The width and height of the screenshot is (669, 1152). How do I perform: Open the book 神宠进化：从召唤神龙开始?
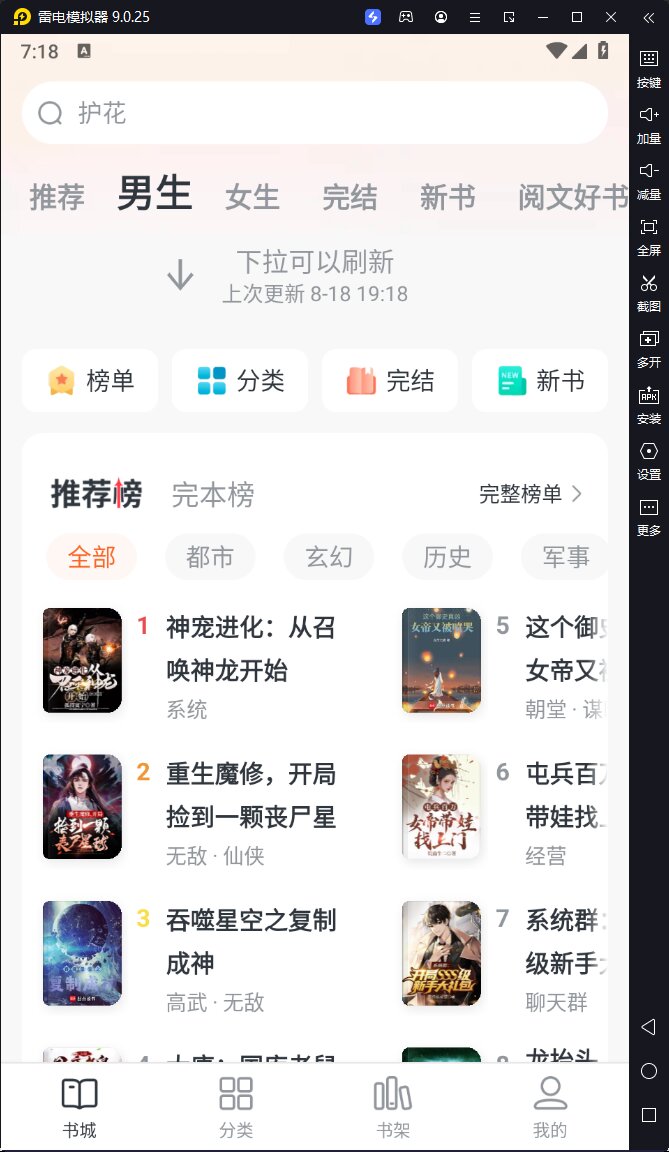coord(250,649)
